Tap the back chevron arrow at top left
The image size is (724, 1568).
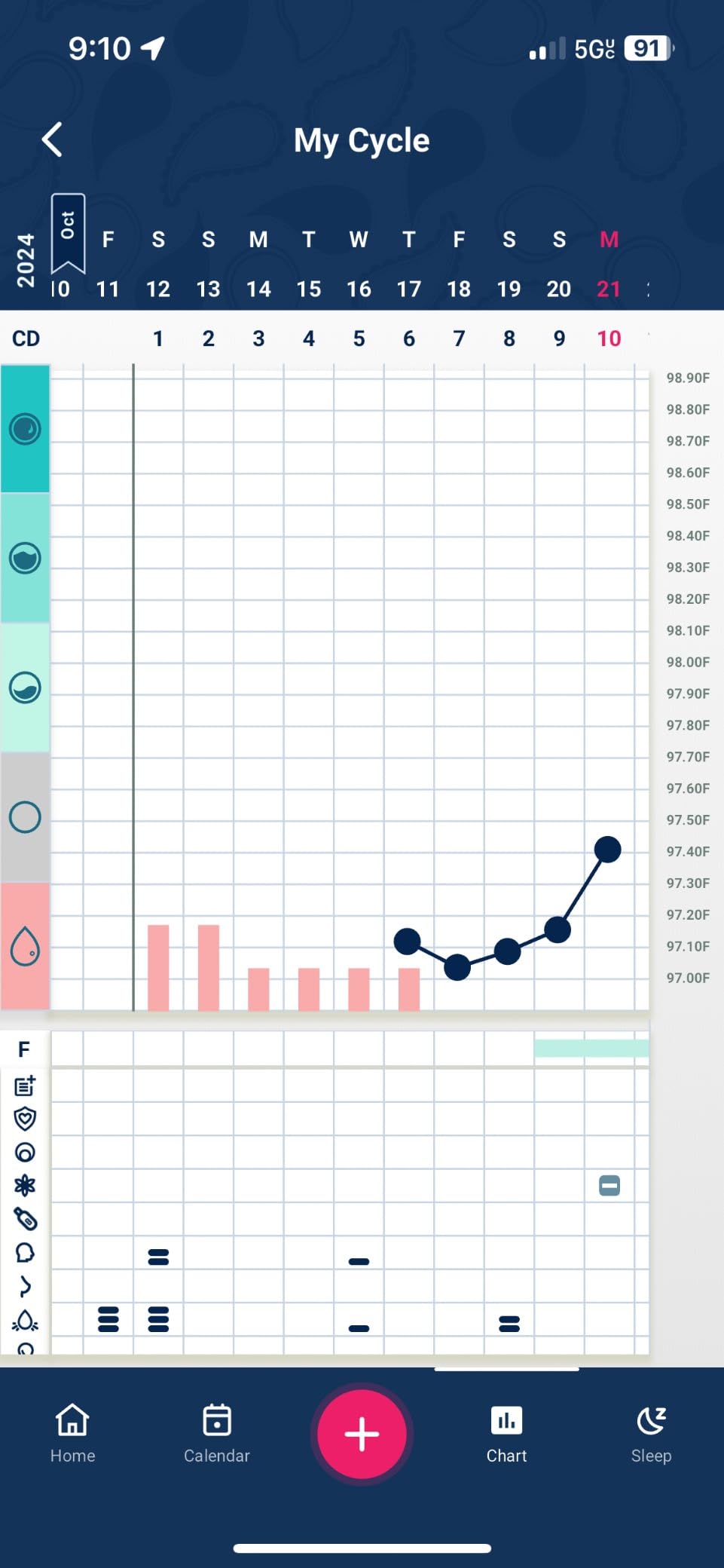[x=53, y=139]
